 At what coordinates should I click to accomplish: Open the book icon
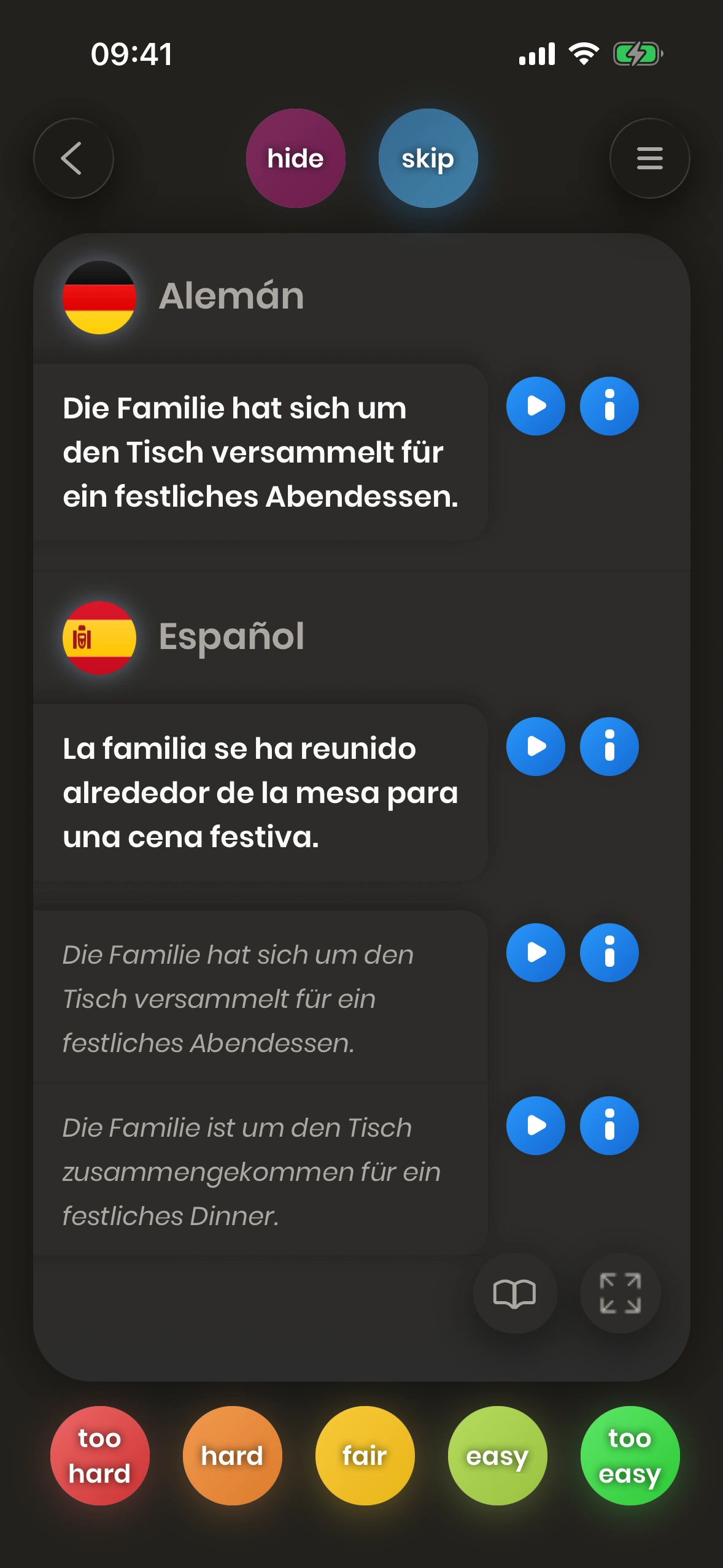(x=514, y=1293)
